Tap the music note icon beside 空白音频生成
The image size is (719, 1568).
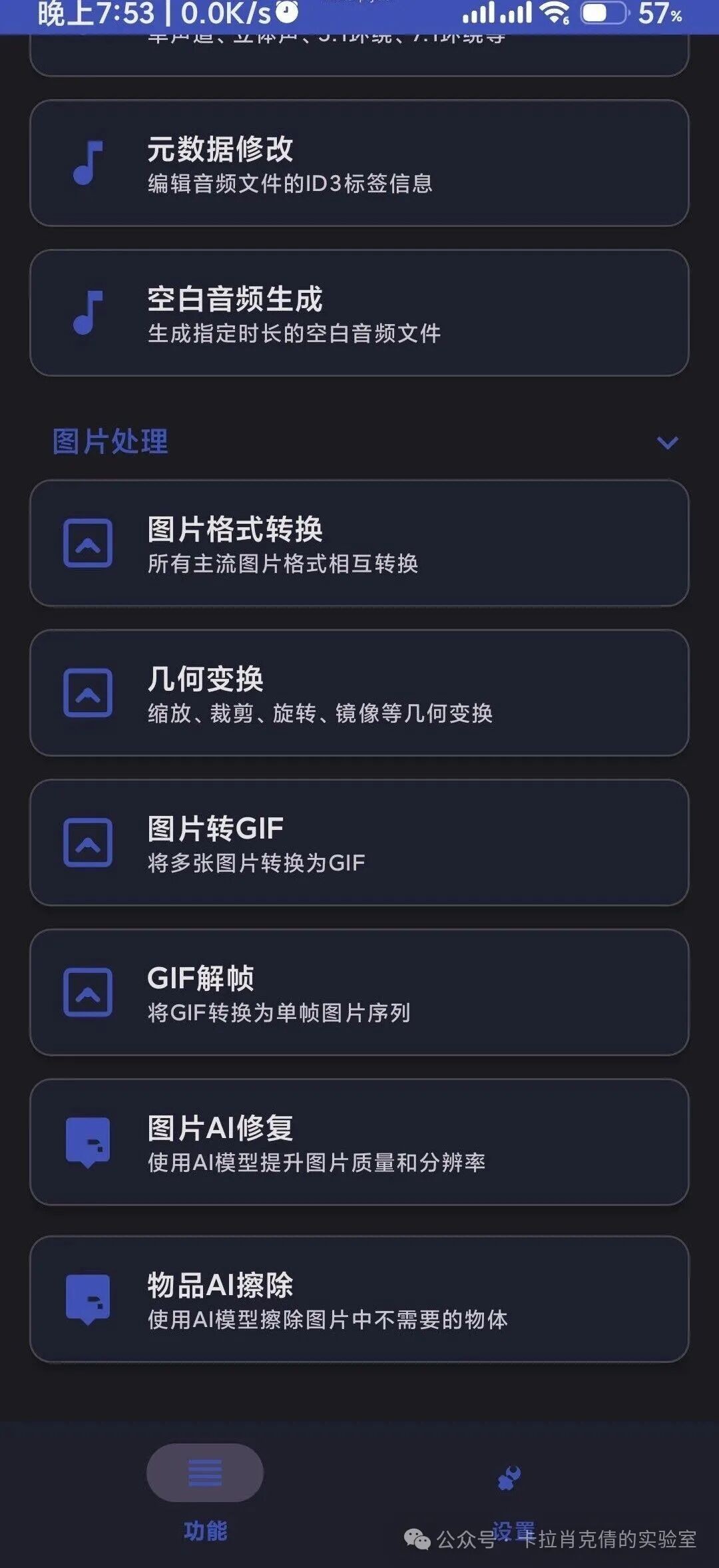[x=87, y=313]
